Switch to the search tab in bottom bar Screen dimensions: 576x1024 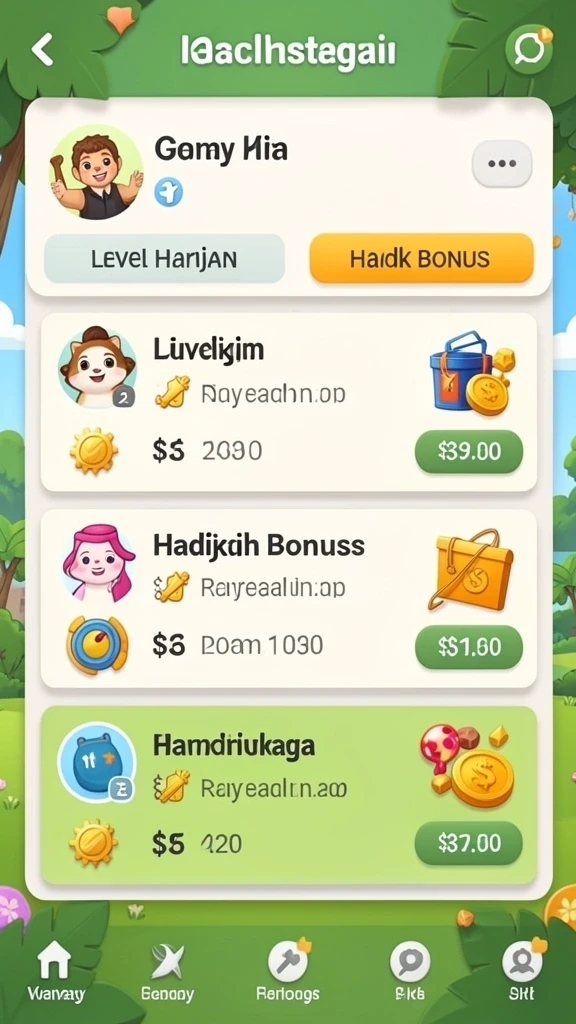click(410, 973)
